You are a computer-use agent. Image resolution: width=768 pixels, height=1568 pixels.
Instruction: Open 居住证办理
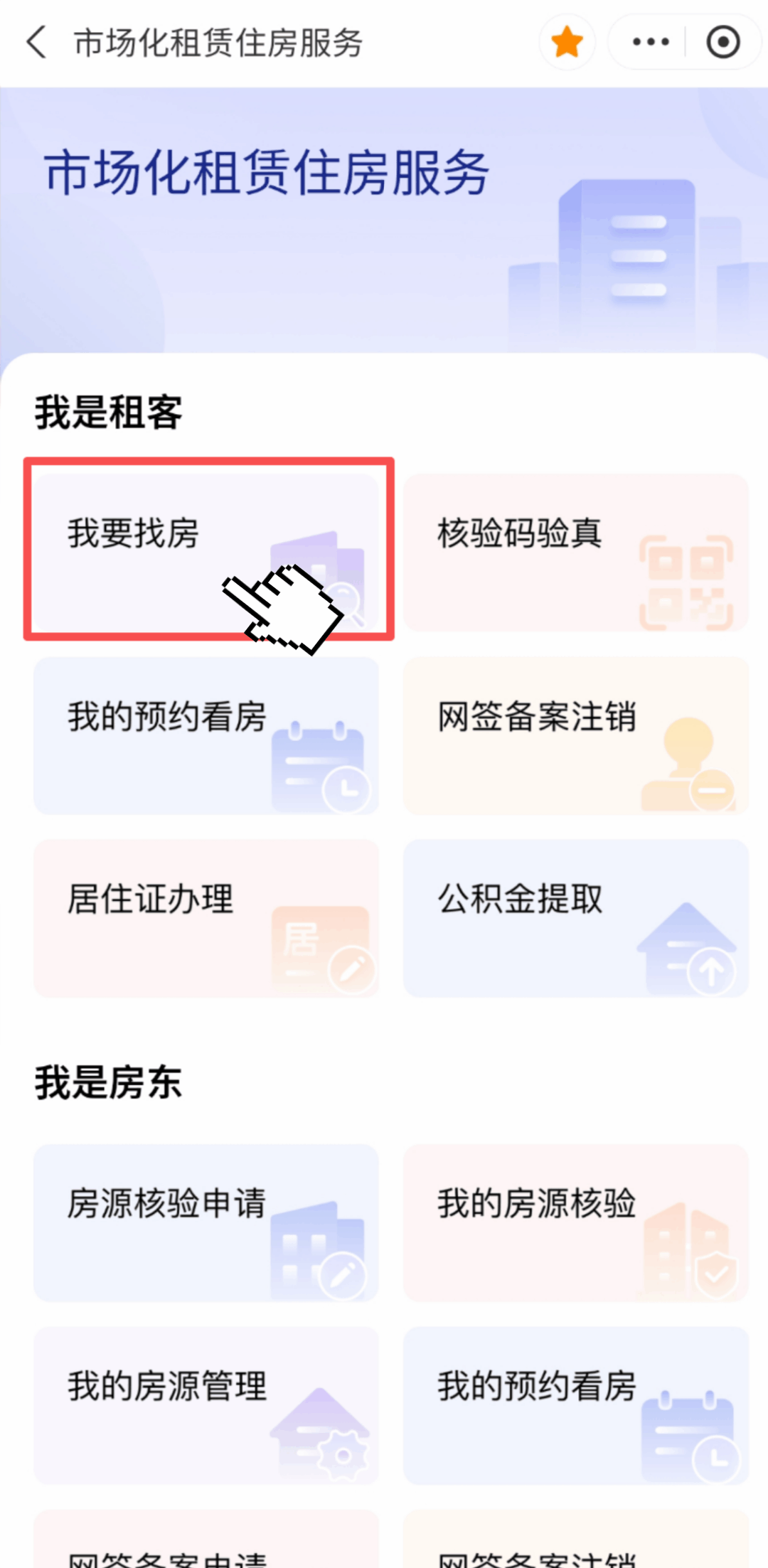coord(206,918)
